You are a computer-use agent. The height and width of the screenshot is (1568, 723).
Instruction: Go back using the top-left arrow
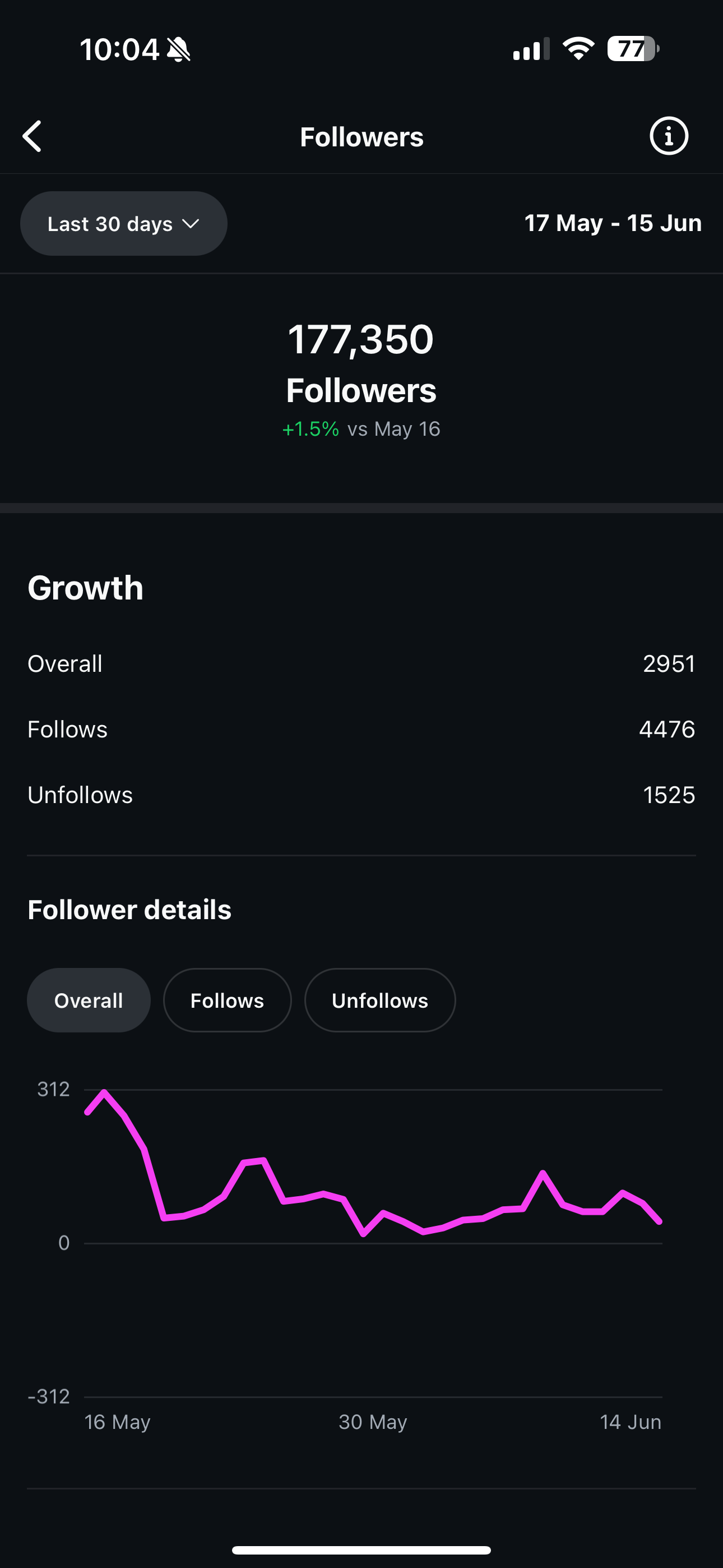pos(33,136)
